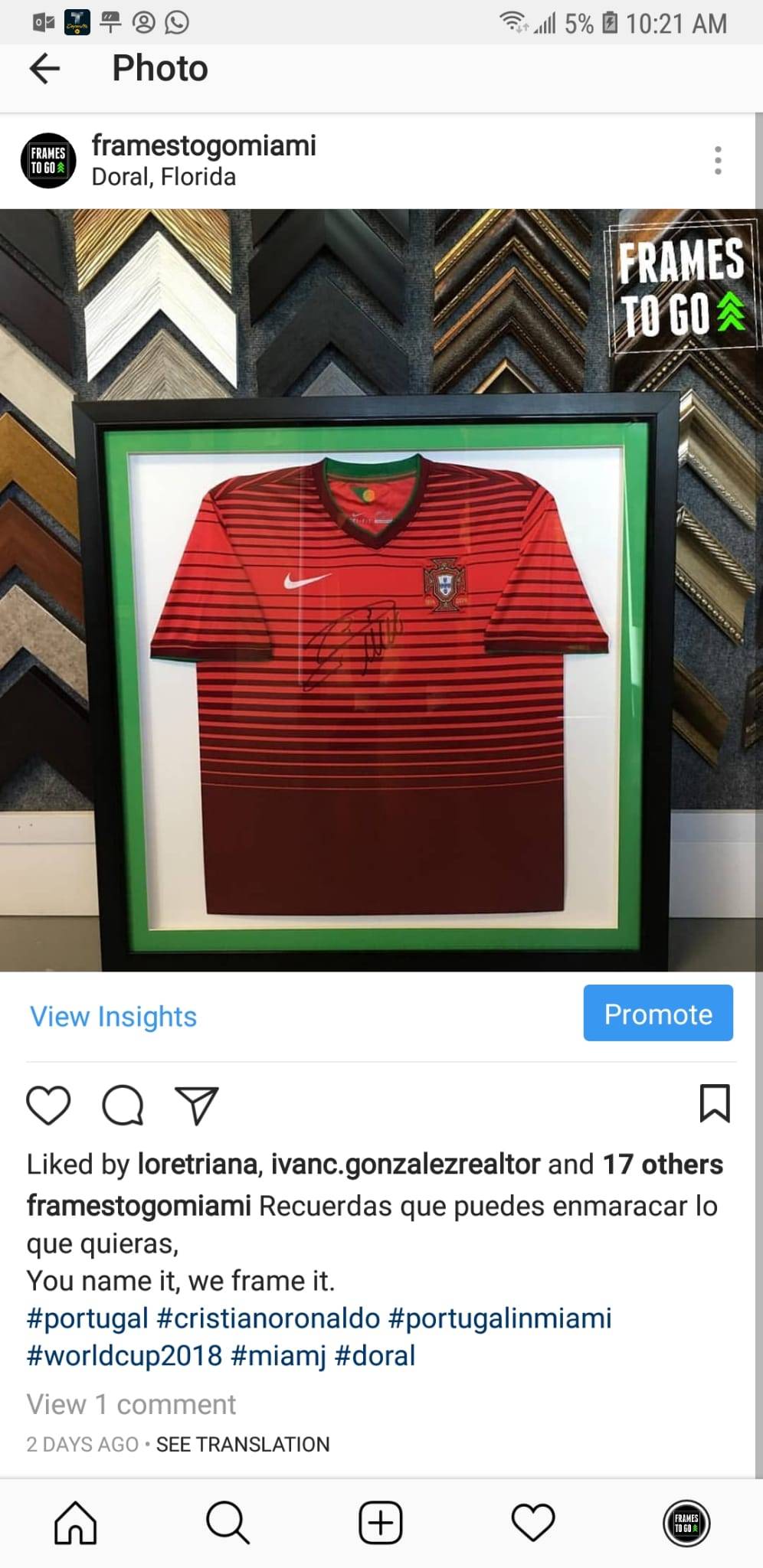Go to the Home feed tab

click(x=75, y=1523)
